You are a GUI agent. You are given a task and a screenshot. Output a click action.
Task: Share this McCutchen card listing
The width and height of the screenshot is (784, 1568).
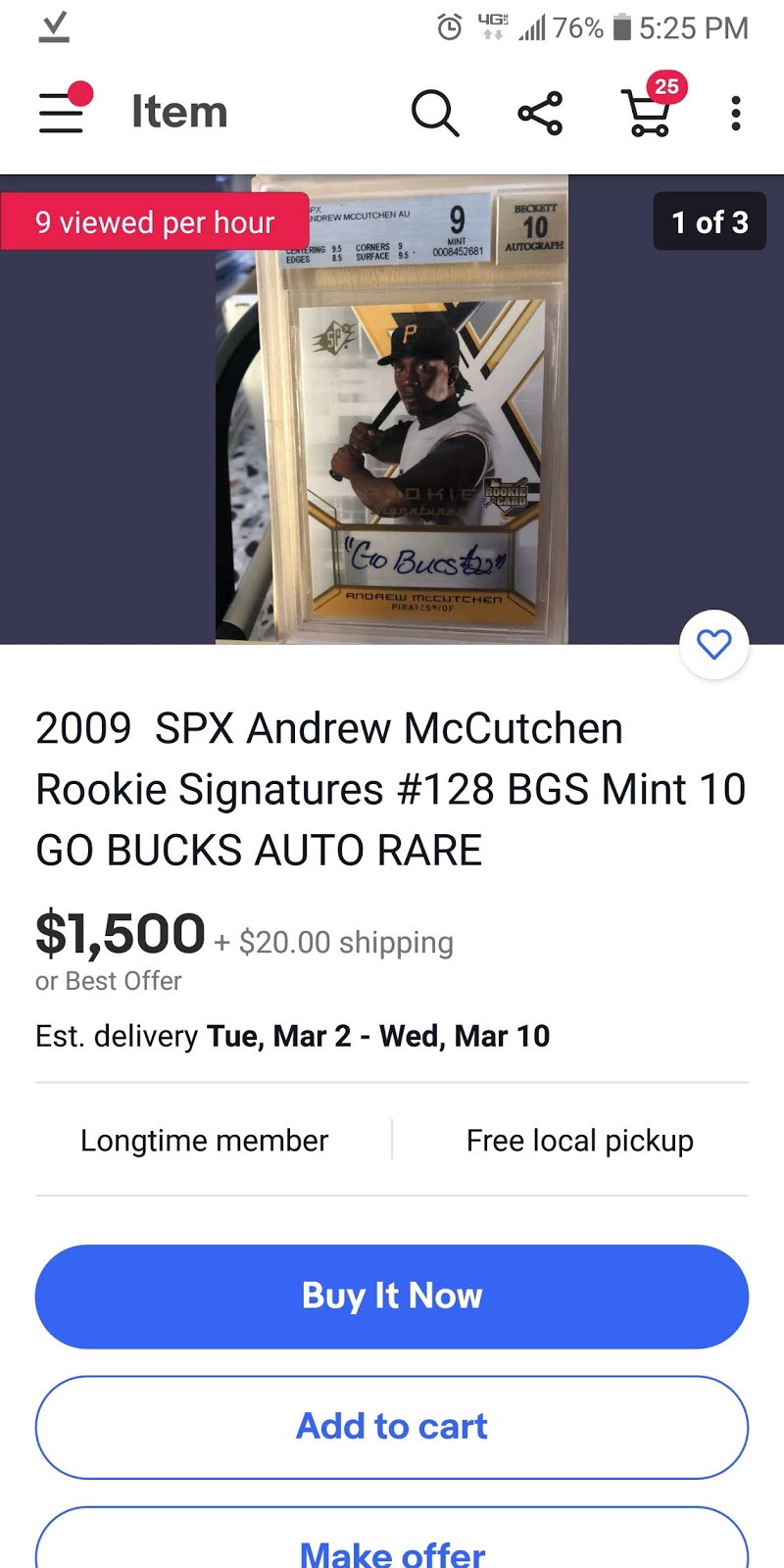coord(540,113)
